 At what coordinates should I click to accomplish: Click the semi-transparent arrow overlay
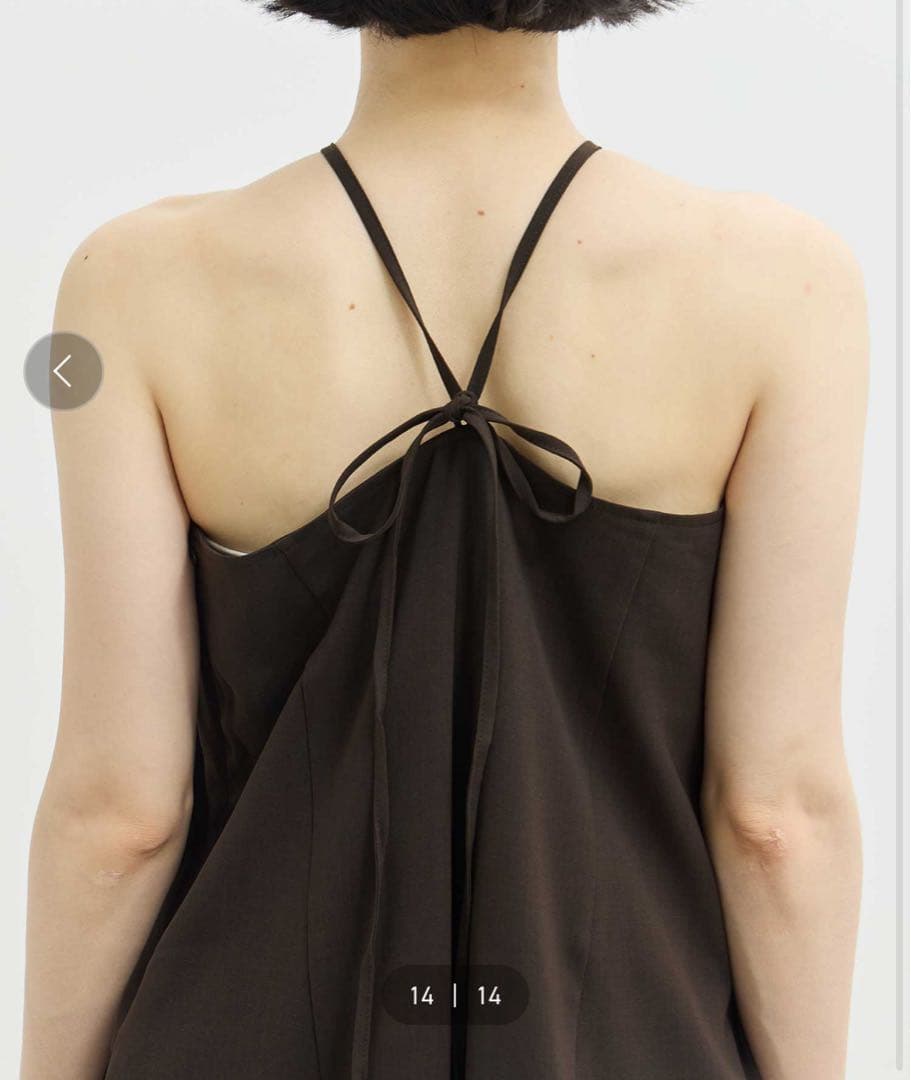click(x=63, y=372)
